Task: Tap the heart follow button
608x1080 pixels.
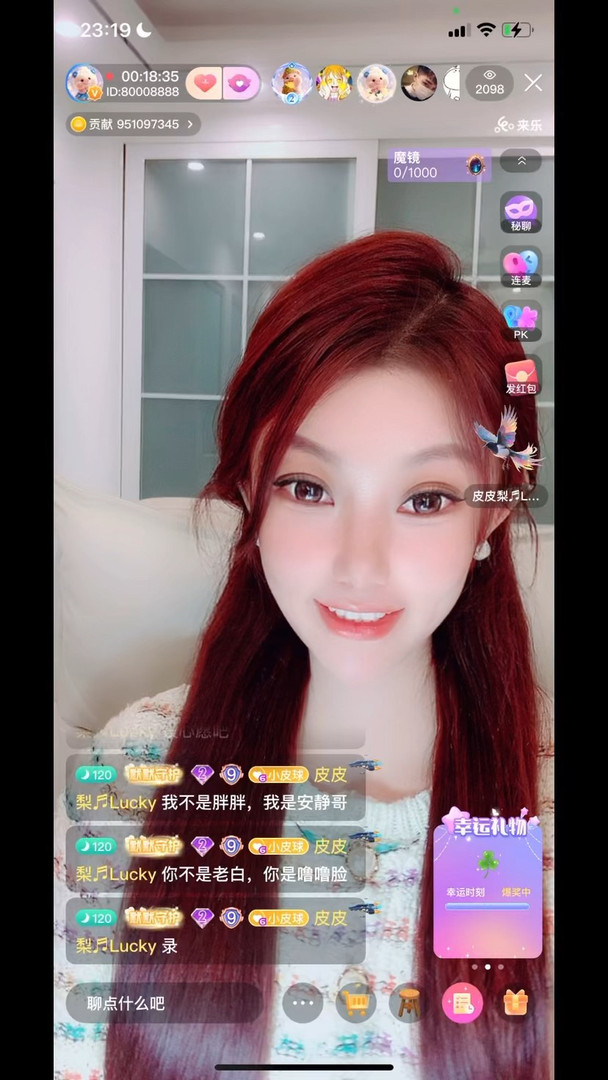Action: point(203,83)
